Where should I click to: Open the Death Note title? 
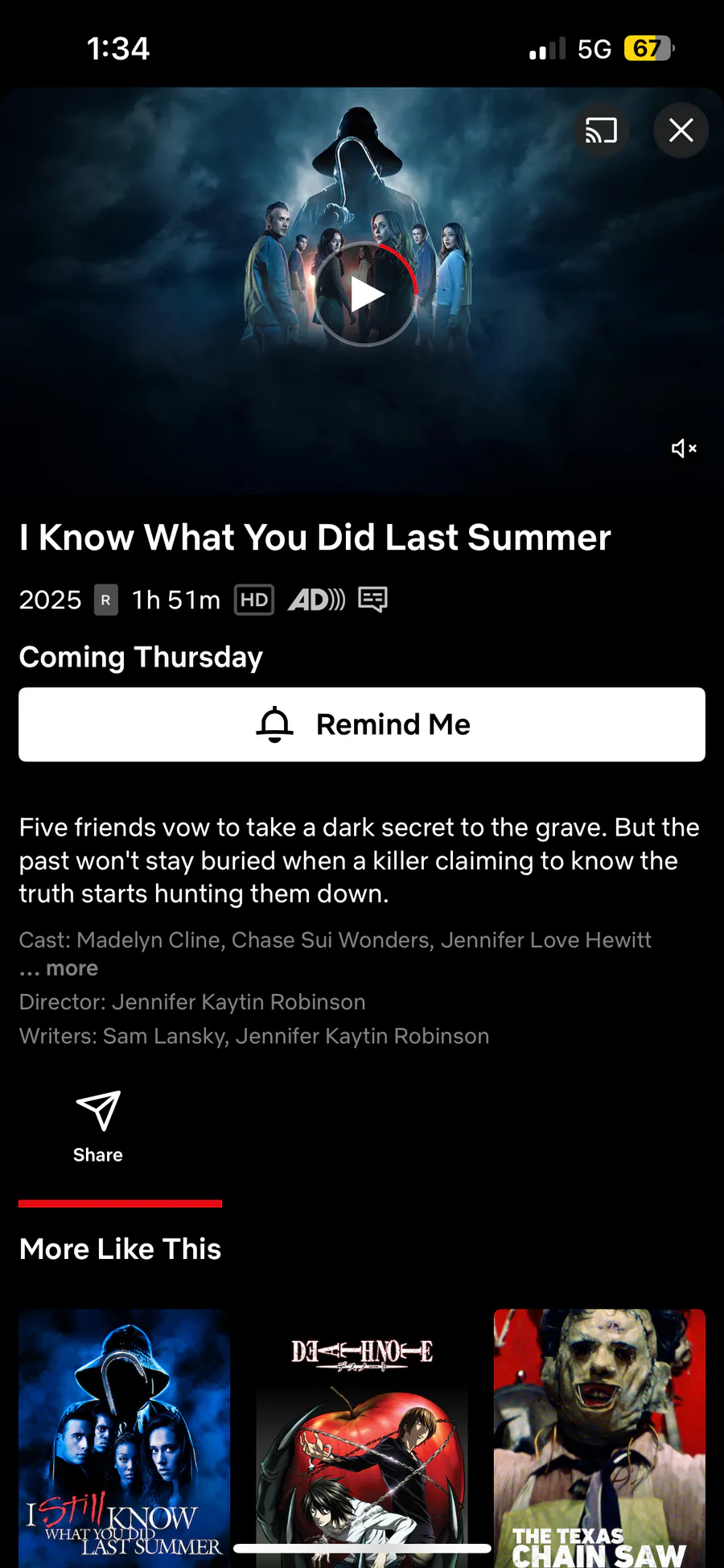362,1438
